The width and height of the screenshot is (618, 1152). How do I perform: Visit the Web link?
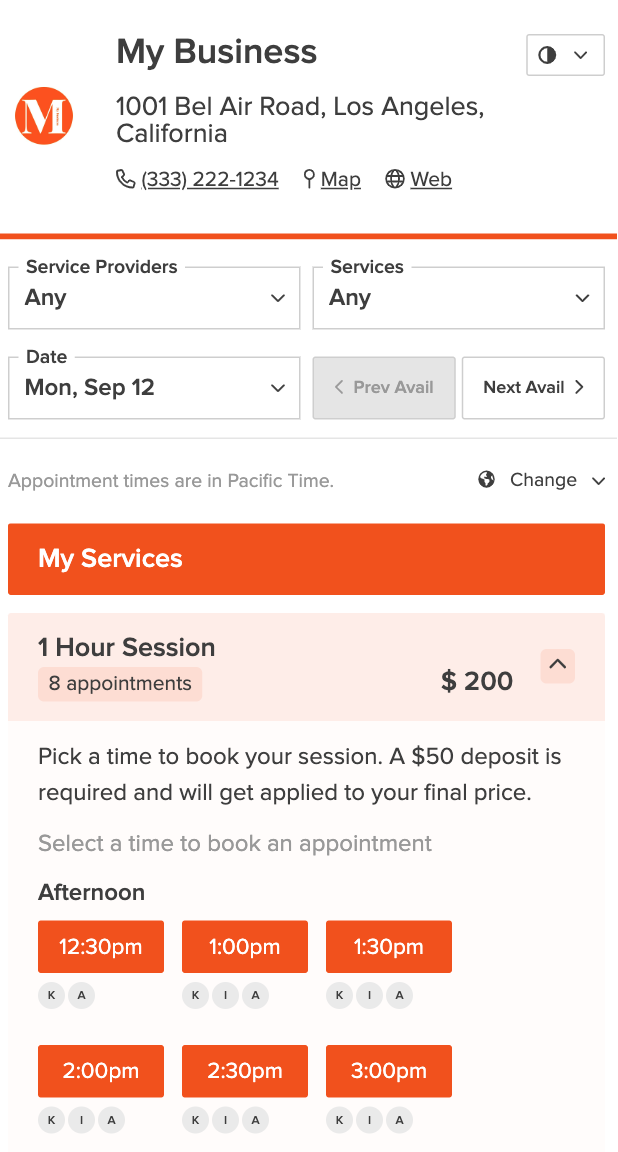pos(431,179)
